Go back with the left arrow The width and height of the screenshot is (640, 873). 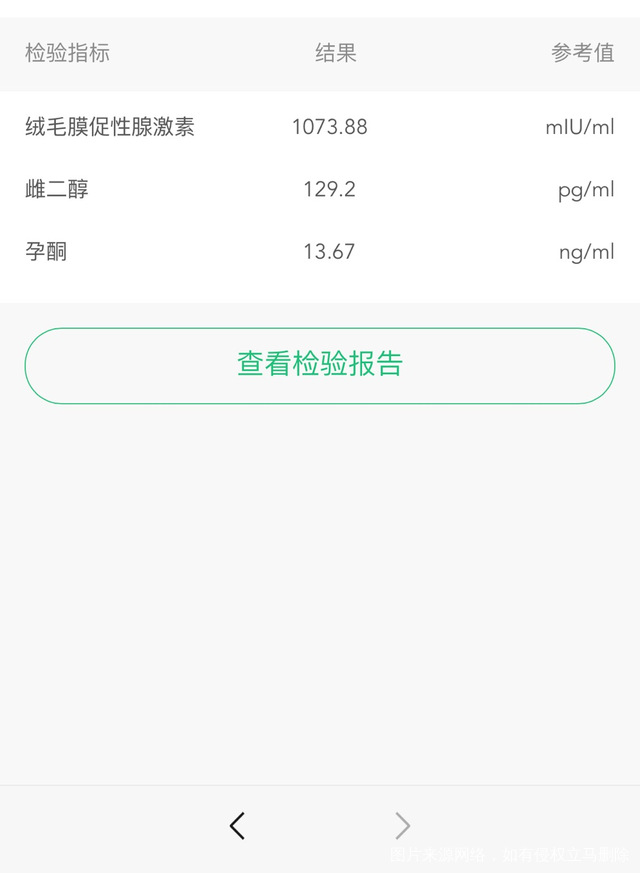pyautogui.click(x=237, y=825)
